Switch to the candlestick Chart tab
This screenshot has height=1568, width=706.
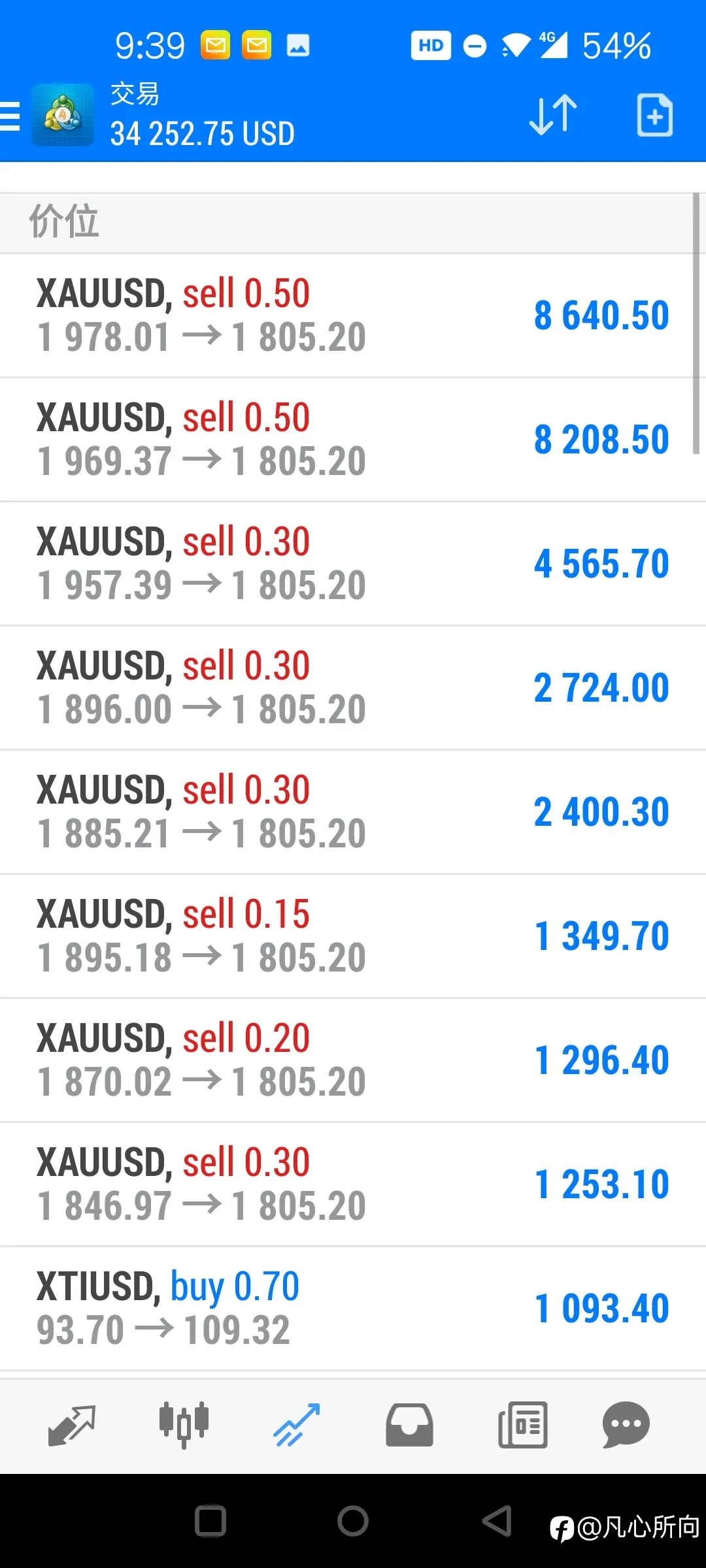click(x=184, y=1424)
